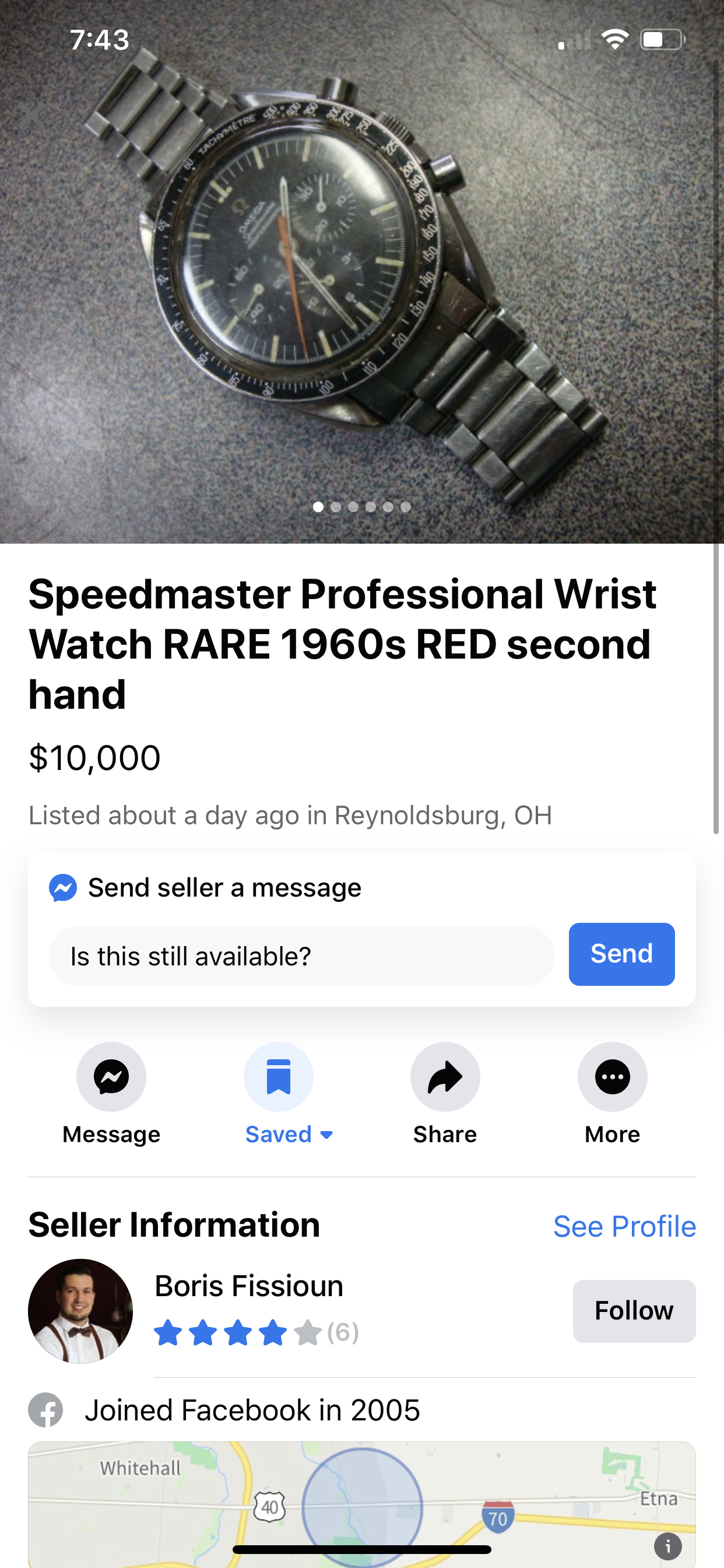
Task: Tap the photo page indicator dots
Action: point(361,506)
